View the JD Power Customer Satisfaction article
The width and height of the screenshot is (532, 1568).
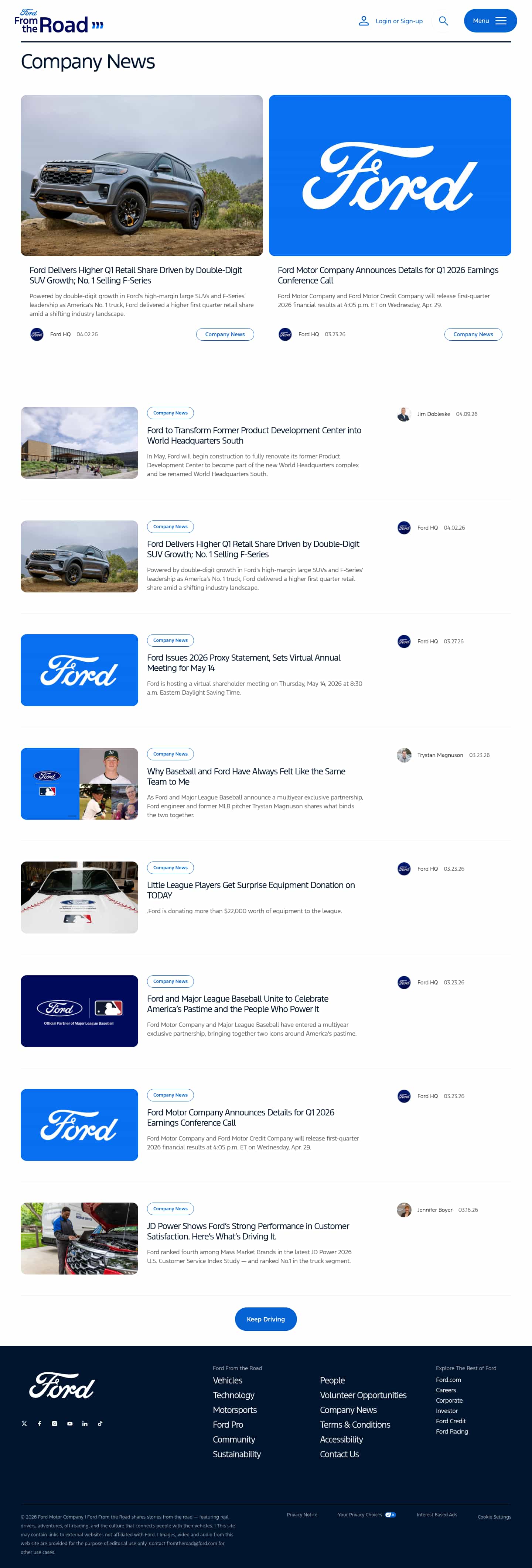(248, 1231)
